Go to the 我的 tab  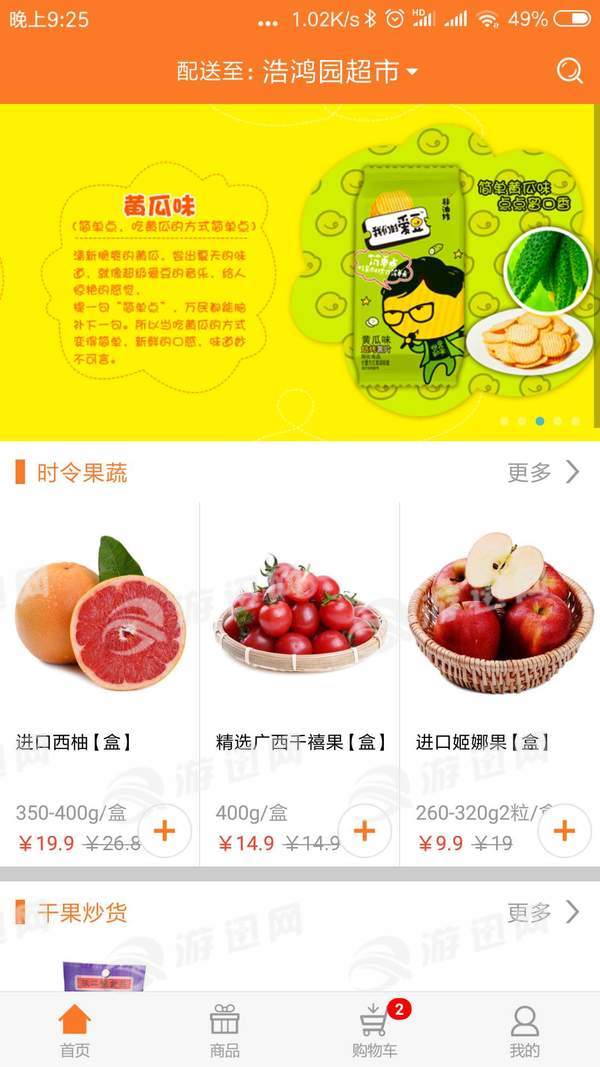coord(525,1030)
